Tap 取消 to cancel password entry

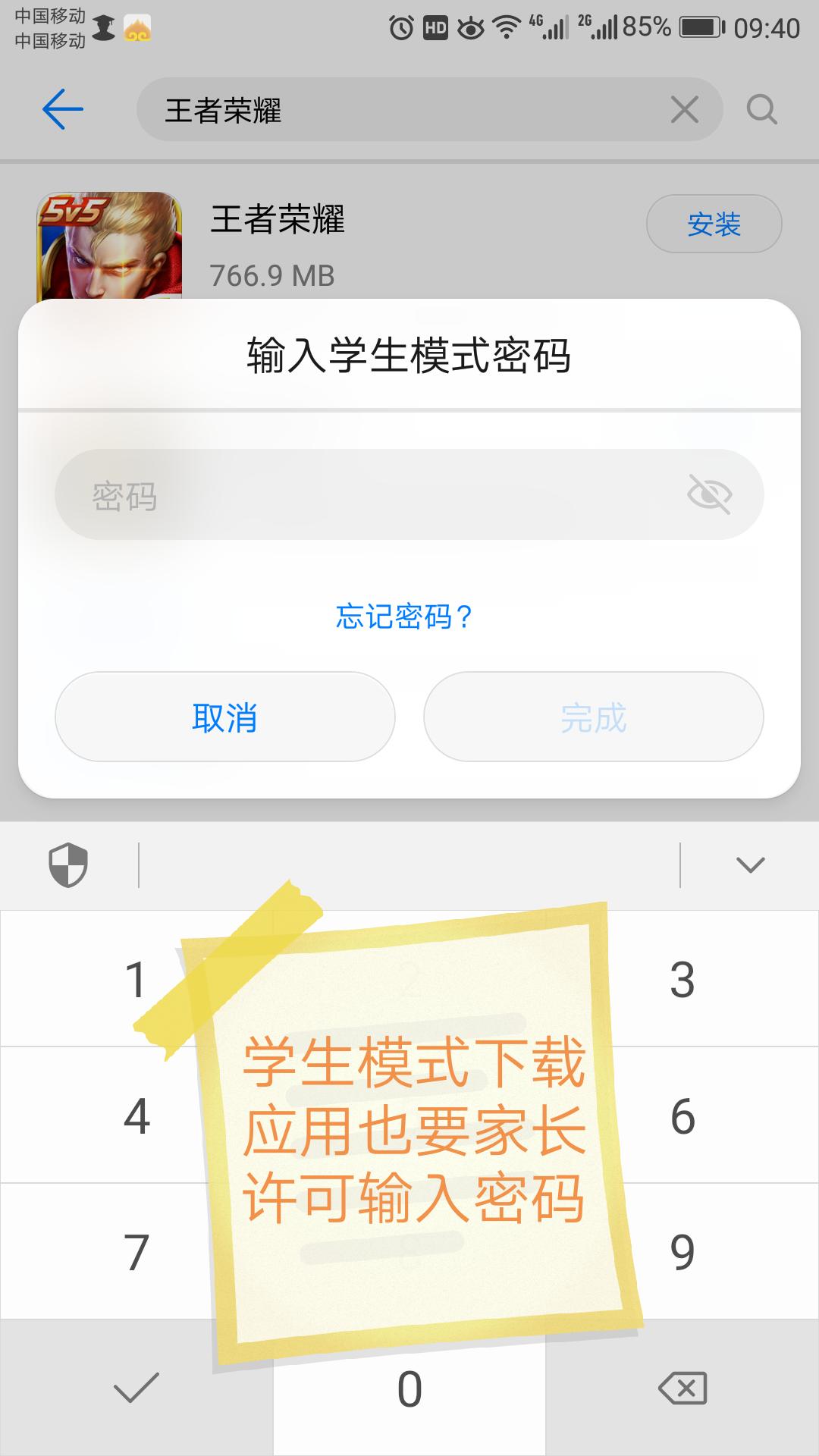coord(224,716)
